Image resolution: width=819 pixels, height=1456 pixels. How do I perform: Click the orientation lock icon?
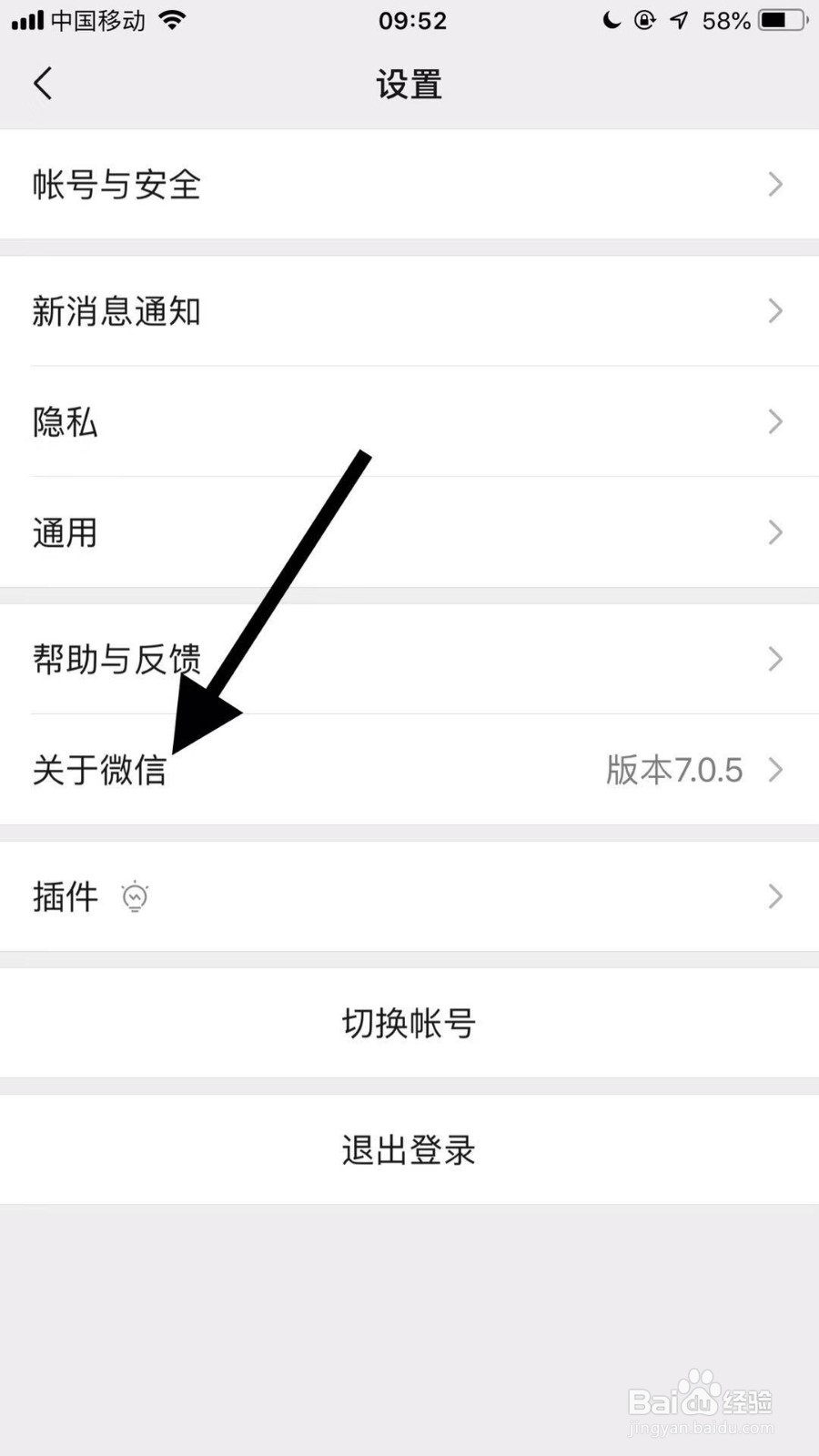[x=644, y=20]
